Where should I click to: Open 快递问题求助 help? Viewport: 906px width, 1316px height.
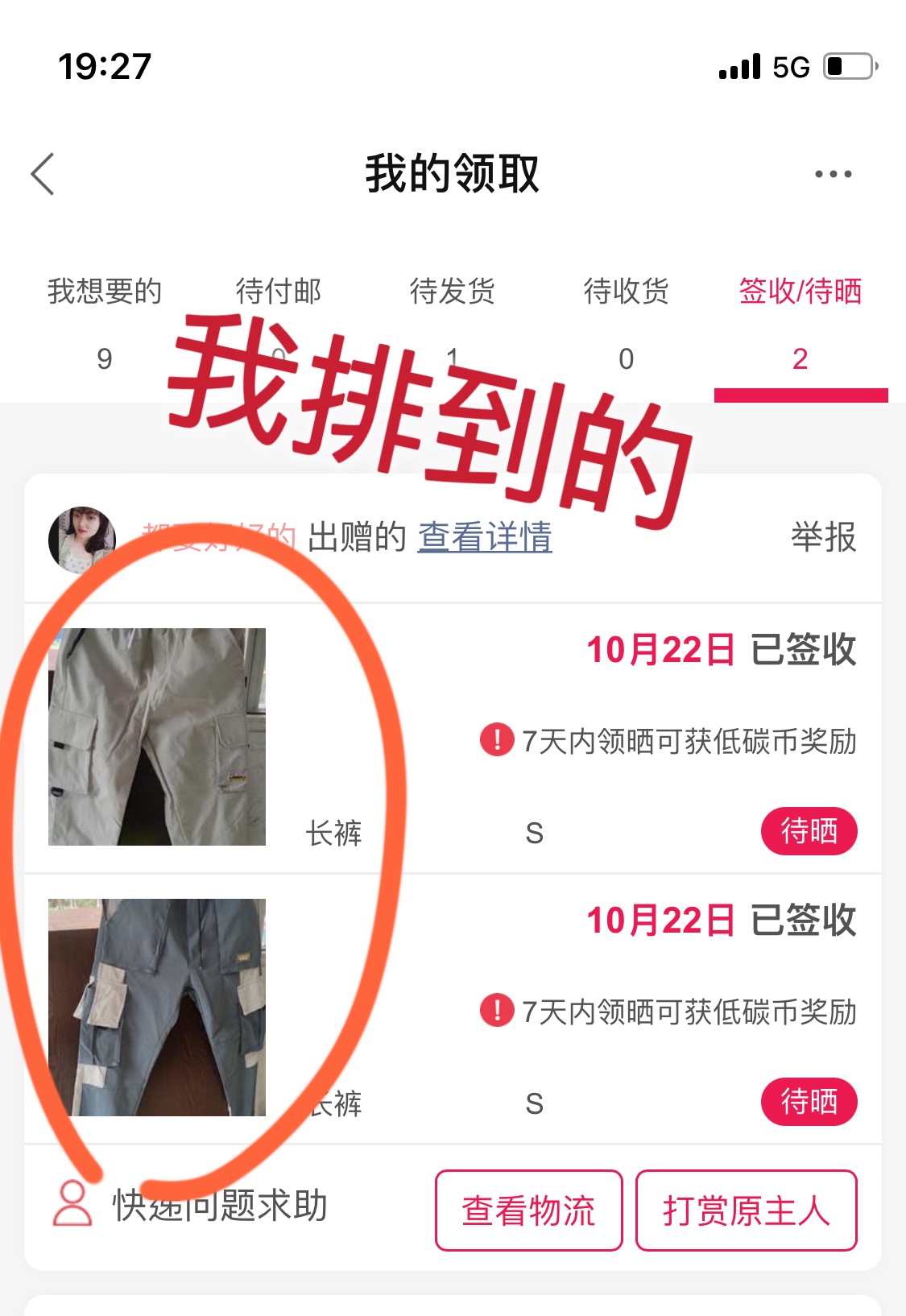coord(191,1206)
